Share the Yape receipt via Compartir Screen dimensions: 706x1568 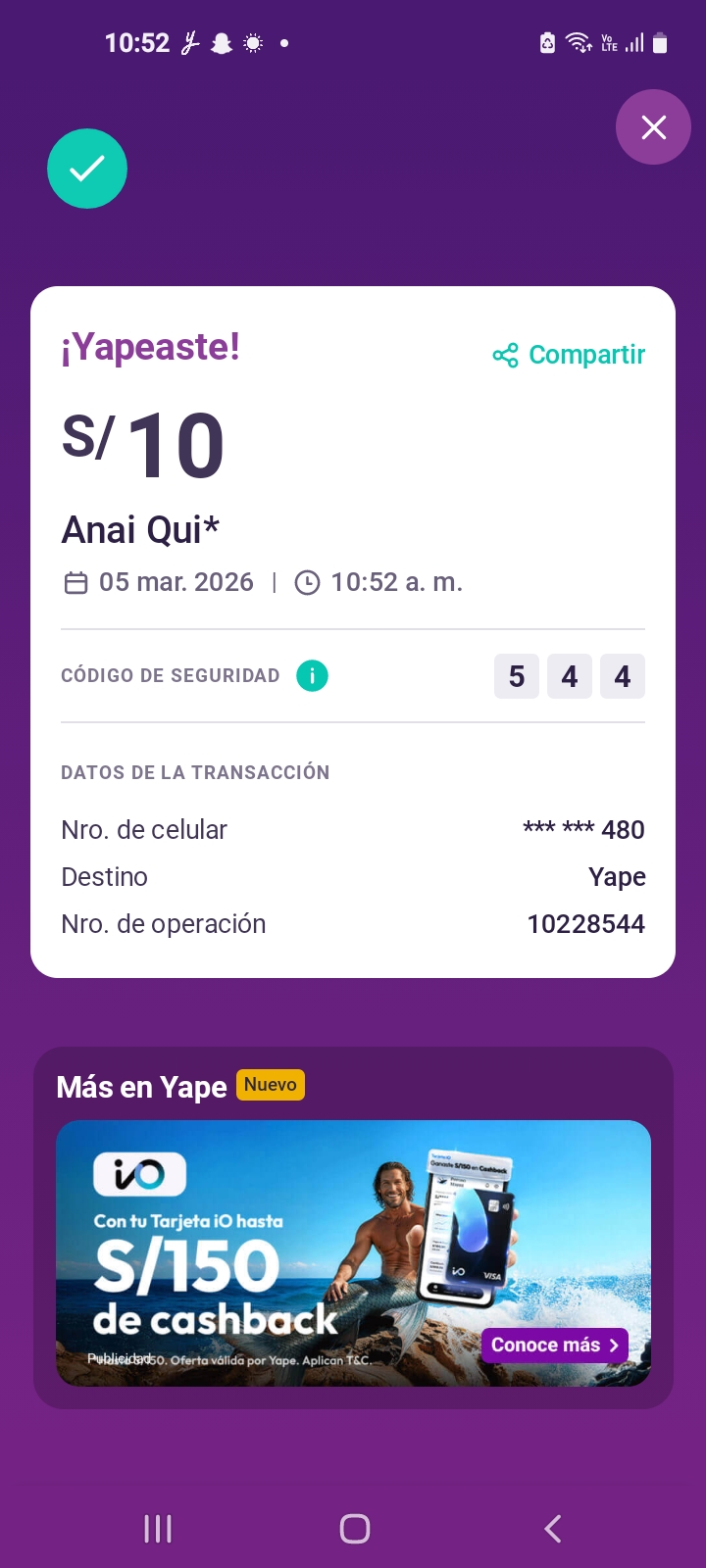pyautogui.click(x=569, y=355)
